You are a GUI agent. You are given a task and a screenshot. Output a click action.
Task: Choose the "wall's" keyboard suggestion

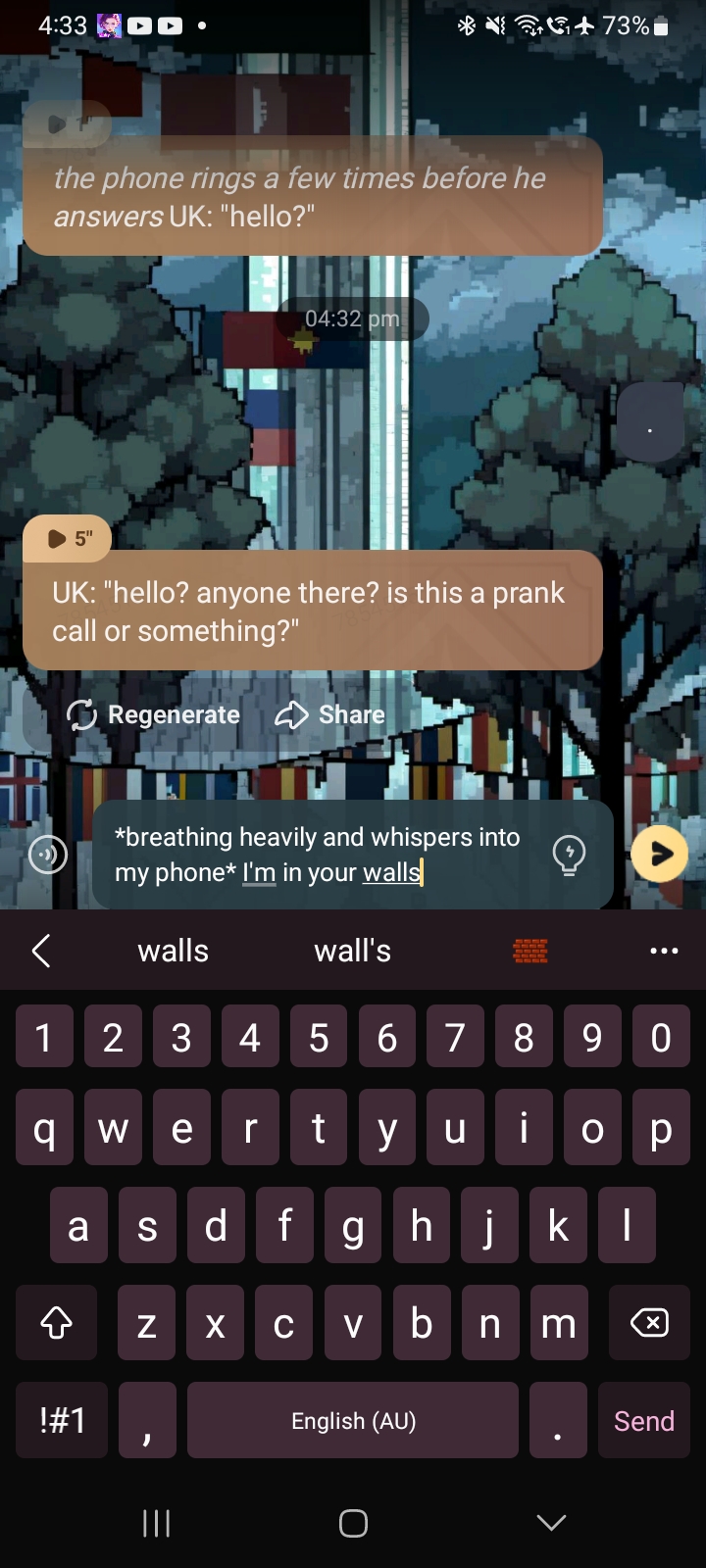352,951
